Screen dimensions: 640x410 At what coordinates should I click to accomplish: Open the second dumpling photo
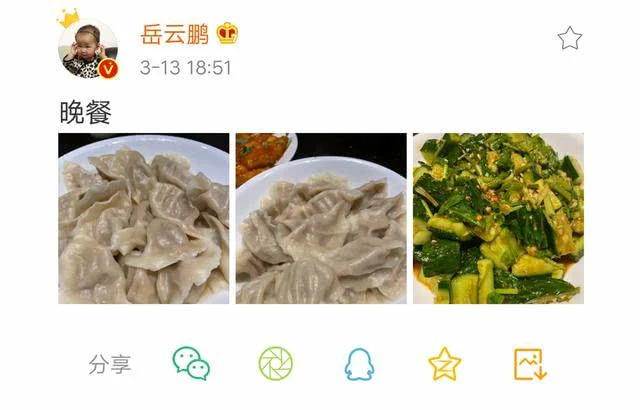(321, 218)
